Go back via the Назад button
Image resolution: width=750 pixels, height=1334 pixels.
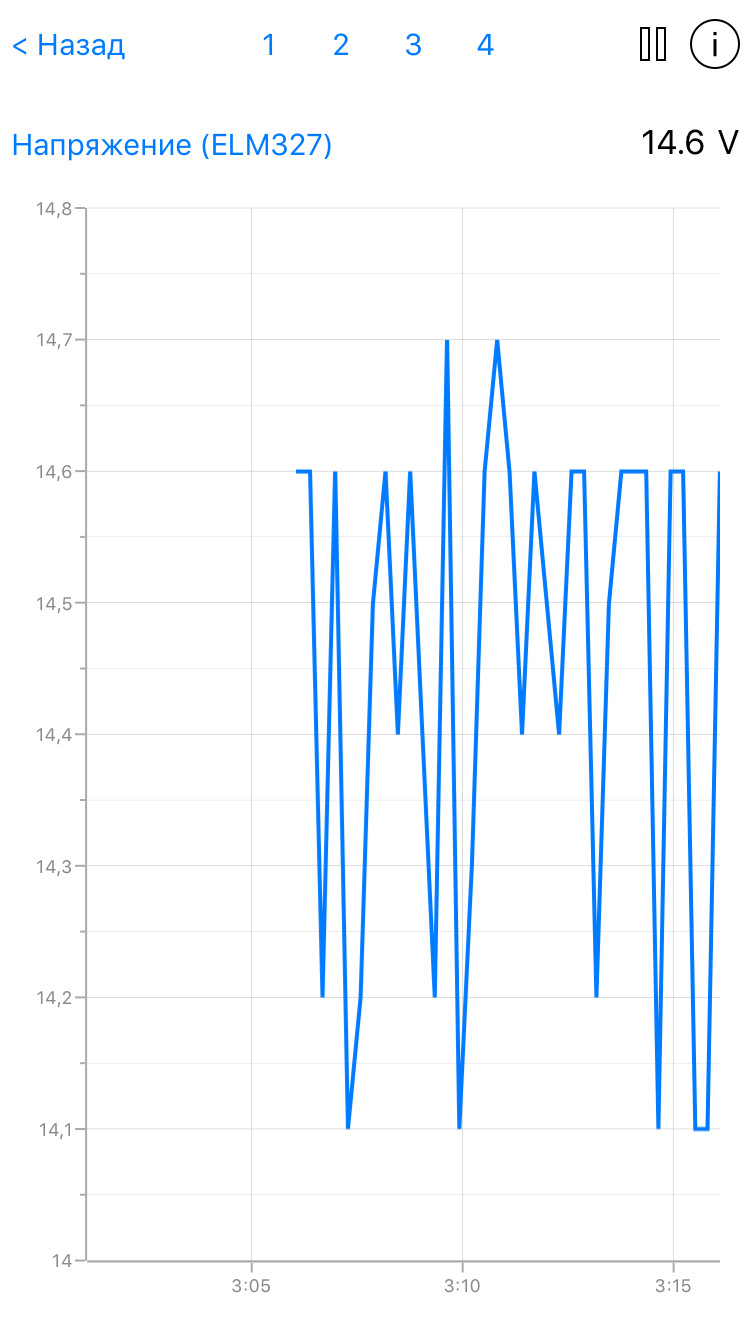tap(68, 45)
